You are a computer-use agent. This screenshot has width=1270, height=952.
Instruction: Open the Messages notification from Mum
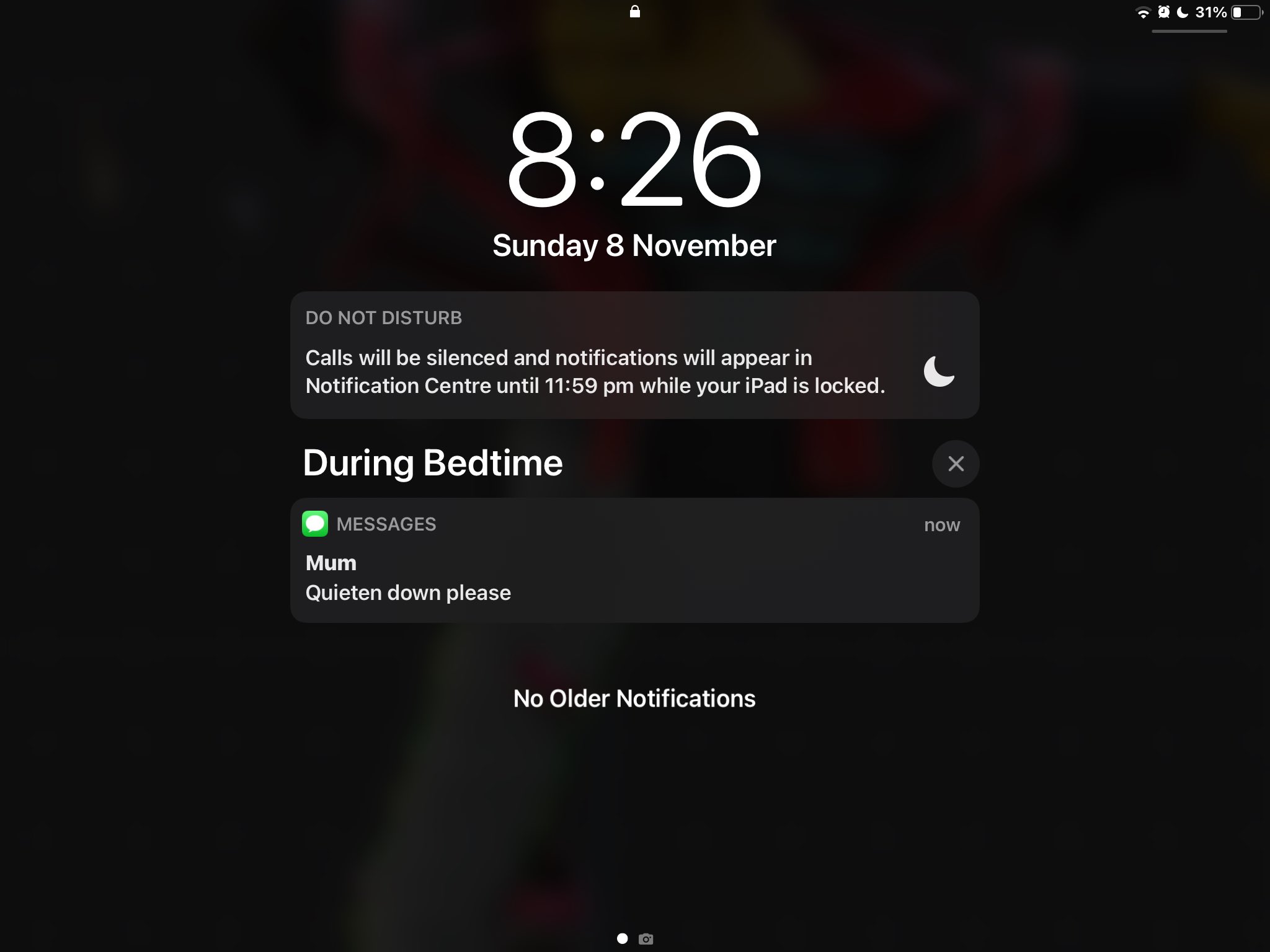(634, 560)
